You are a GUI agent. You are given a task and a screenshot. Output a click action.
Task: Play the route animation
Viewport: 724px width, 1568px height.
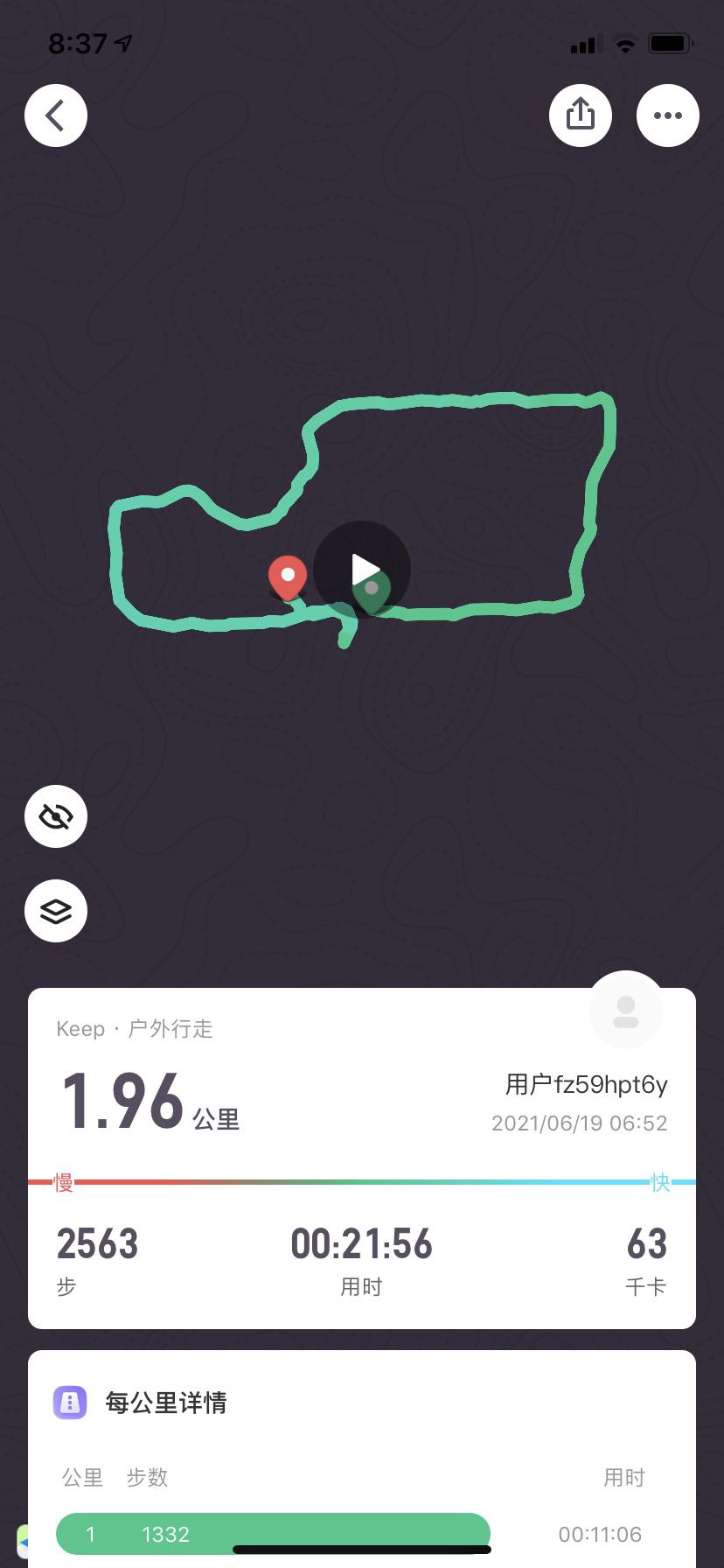[x=362, y=569]
